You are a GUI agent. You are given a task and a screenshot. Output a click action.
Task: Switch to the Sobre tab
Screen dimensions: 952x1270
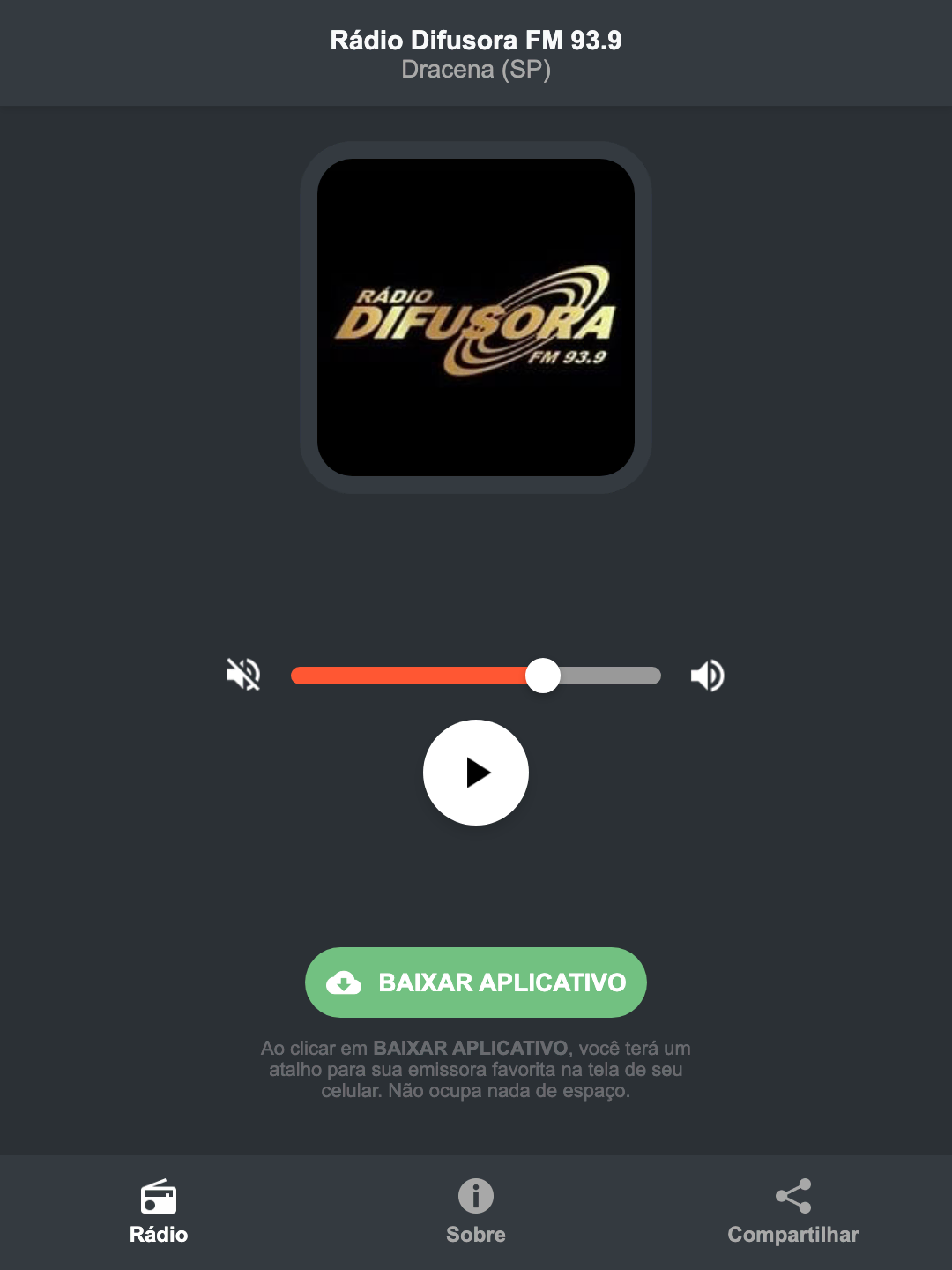point(475,1213)
